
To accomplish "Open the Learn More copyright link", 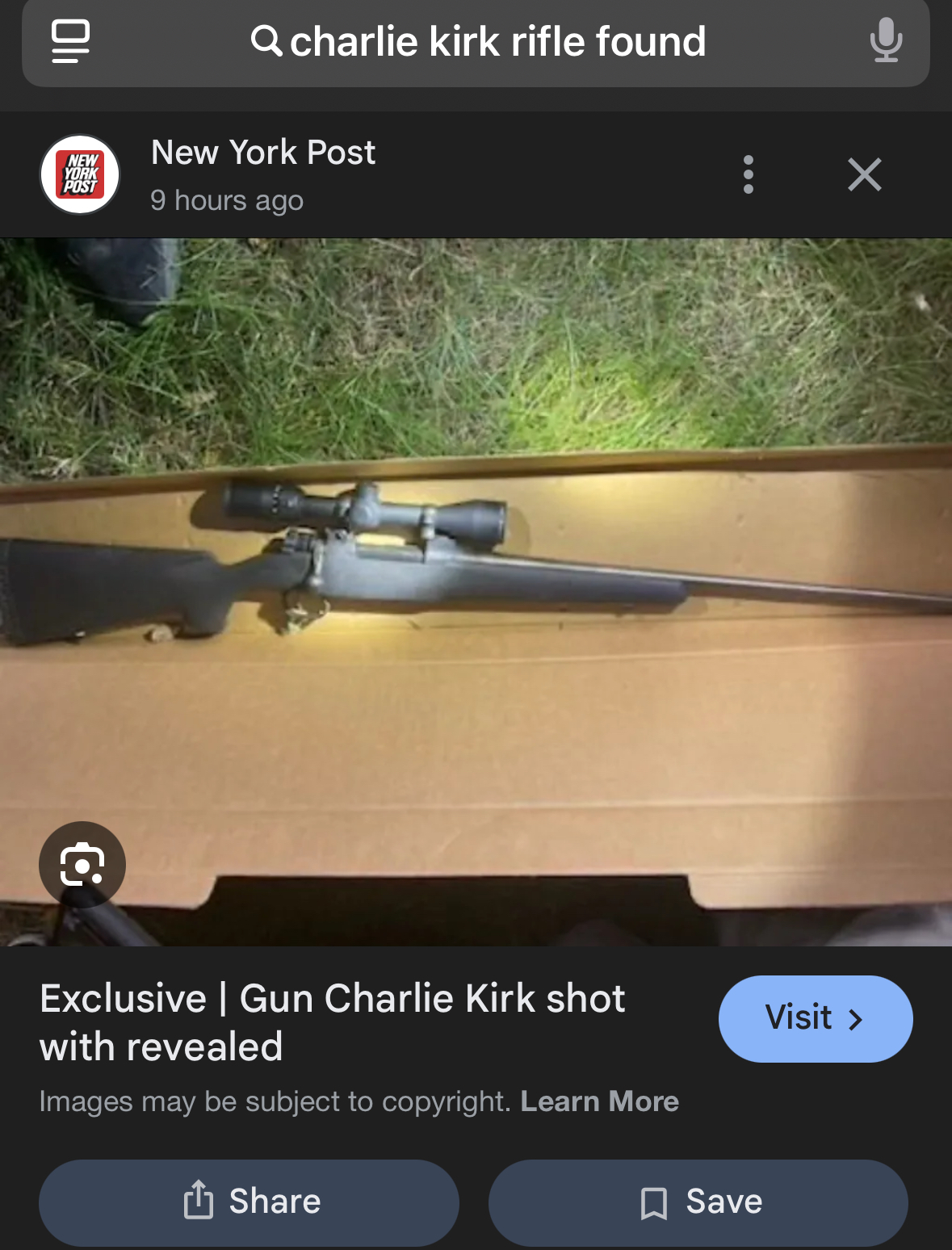I will (x=599, y=1101).
